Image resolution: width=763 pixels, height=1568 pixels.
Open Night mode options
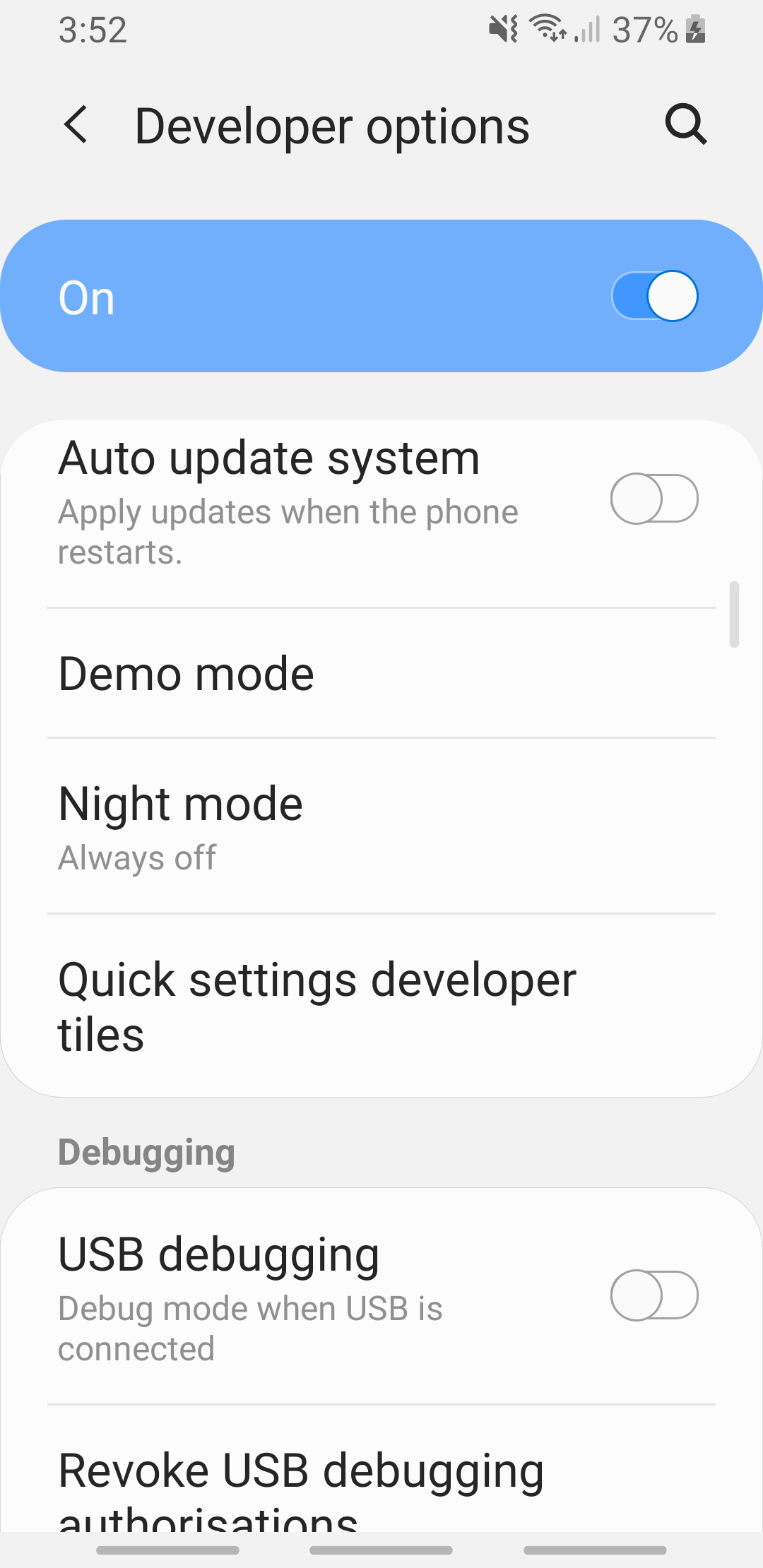coord(381,826)
